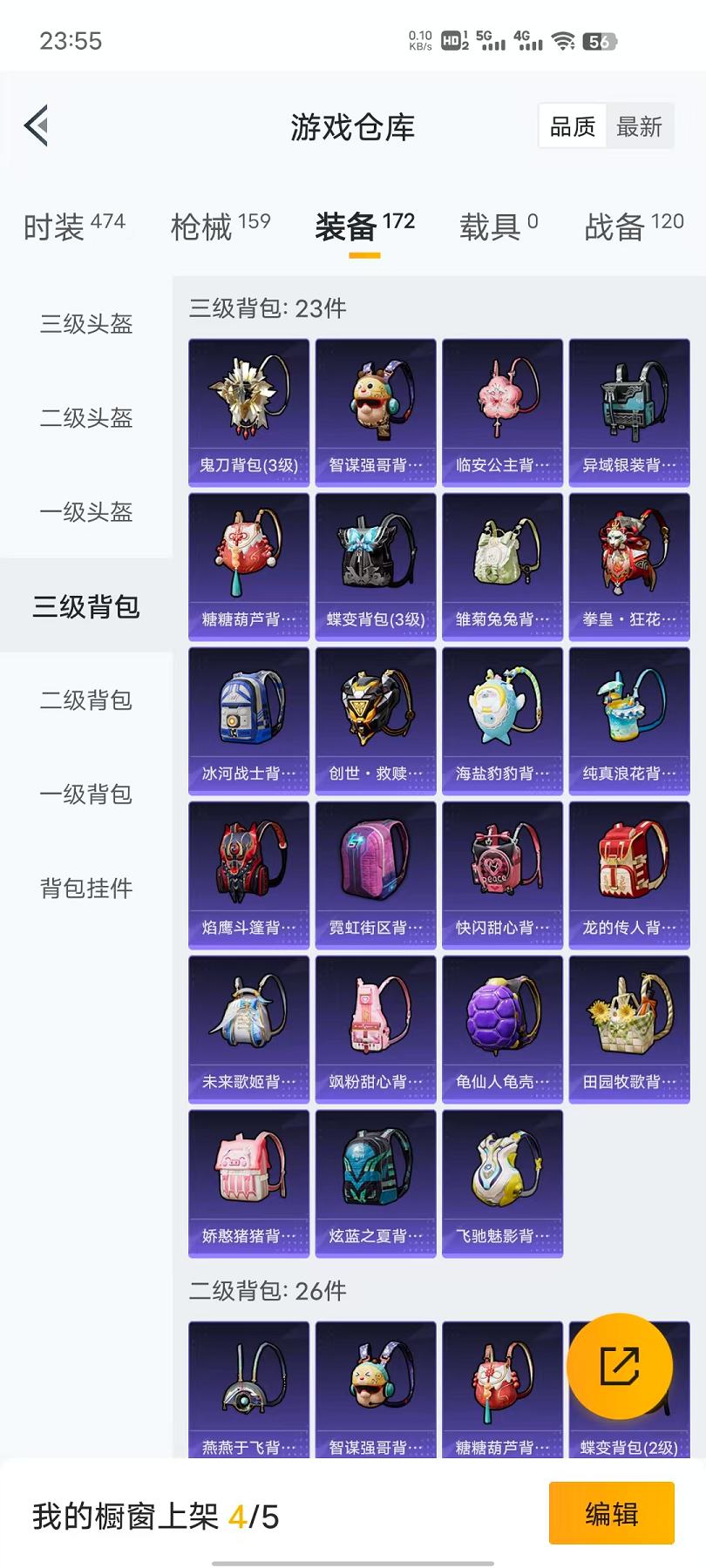Open the 娇憨猪猪 backpack thumbnail
The image size is (706, 1568).
(x=248, y=1173)
